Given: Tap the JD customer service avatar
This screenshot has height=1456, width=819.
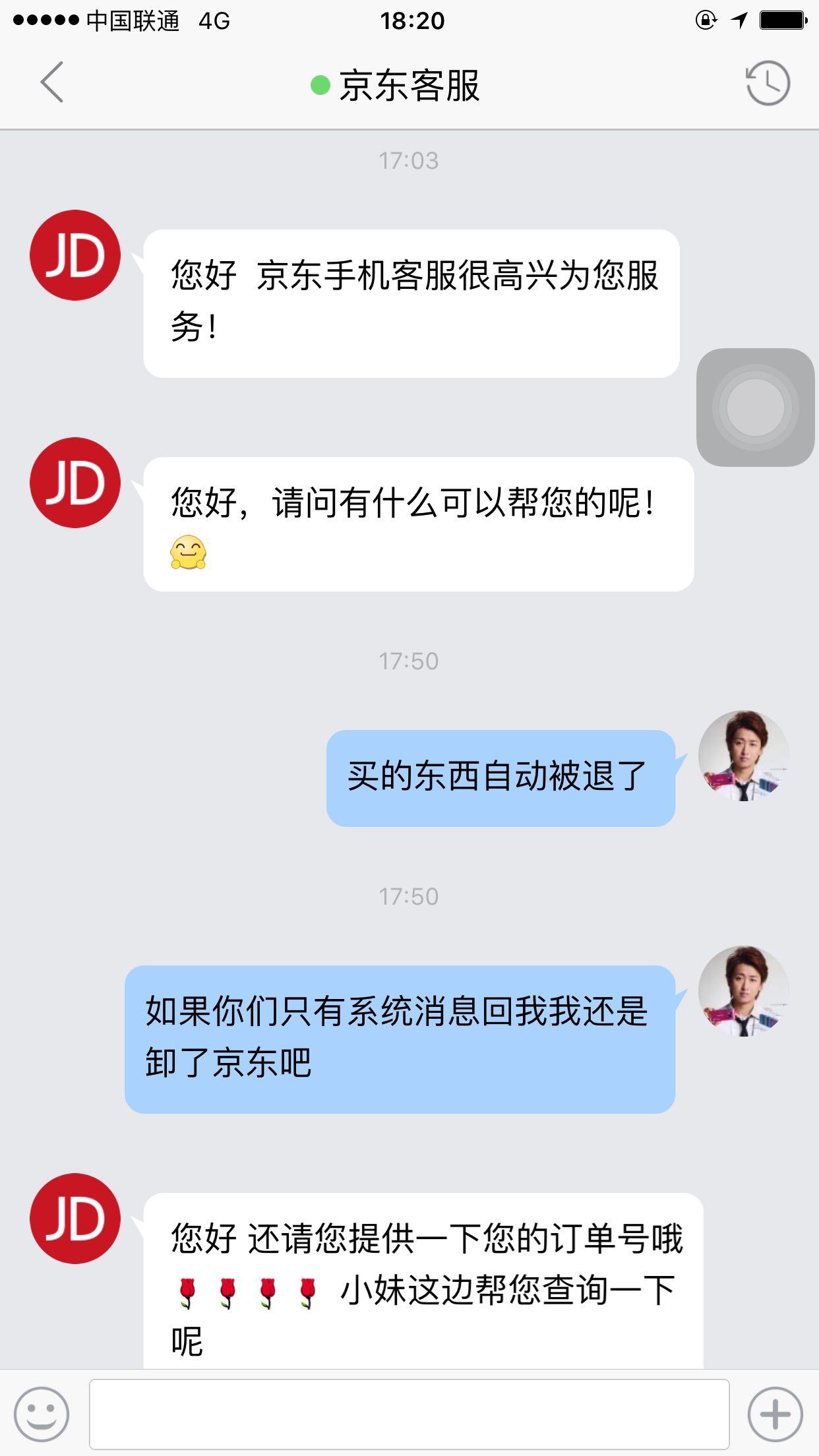Looking at the screenshot, I should pos(74,257).
